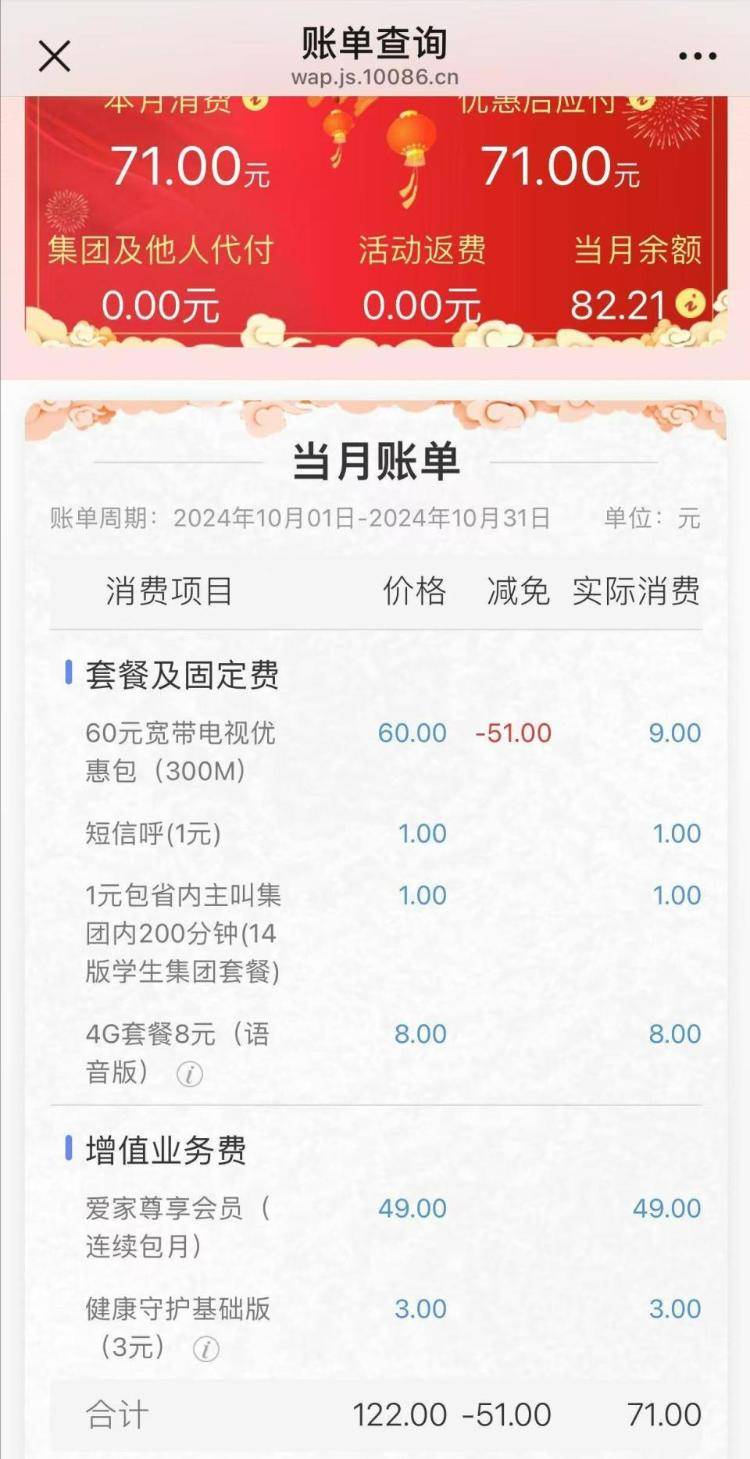
Task: Open the three-dot overflow menu
Action: click(697, 57)
